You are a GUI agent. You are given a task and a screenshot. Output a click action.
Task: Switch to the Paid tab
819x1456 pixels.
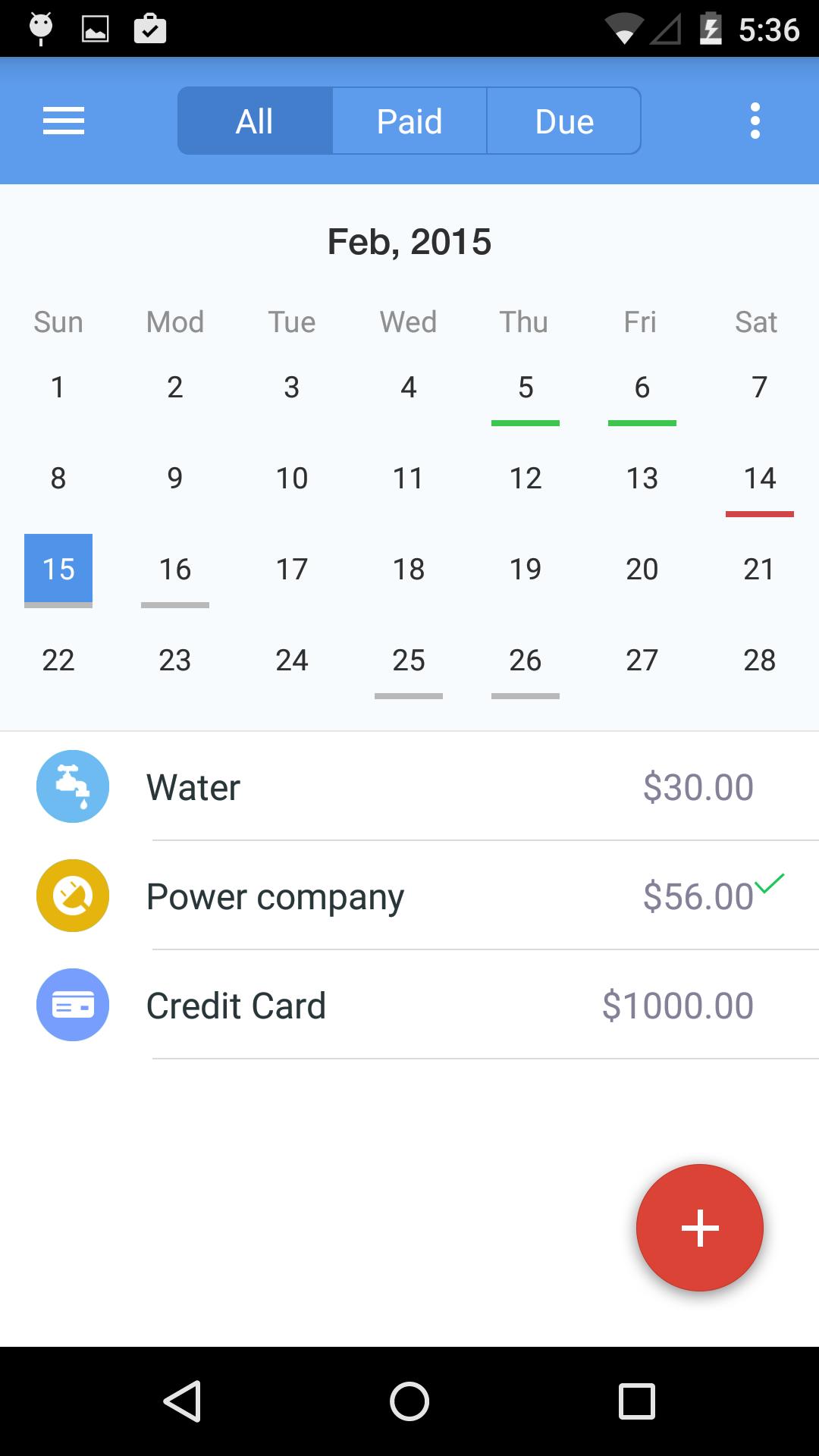409,121
